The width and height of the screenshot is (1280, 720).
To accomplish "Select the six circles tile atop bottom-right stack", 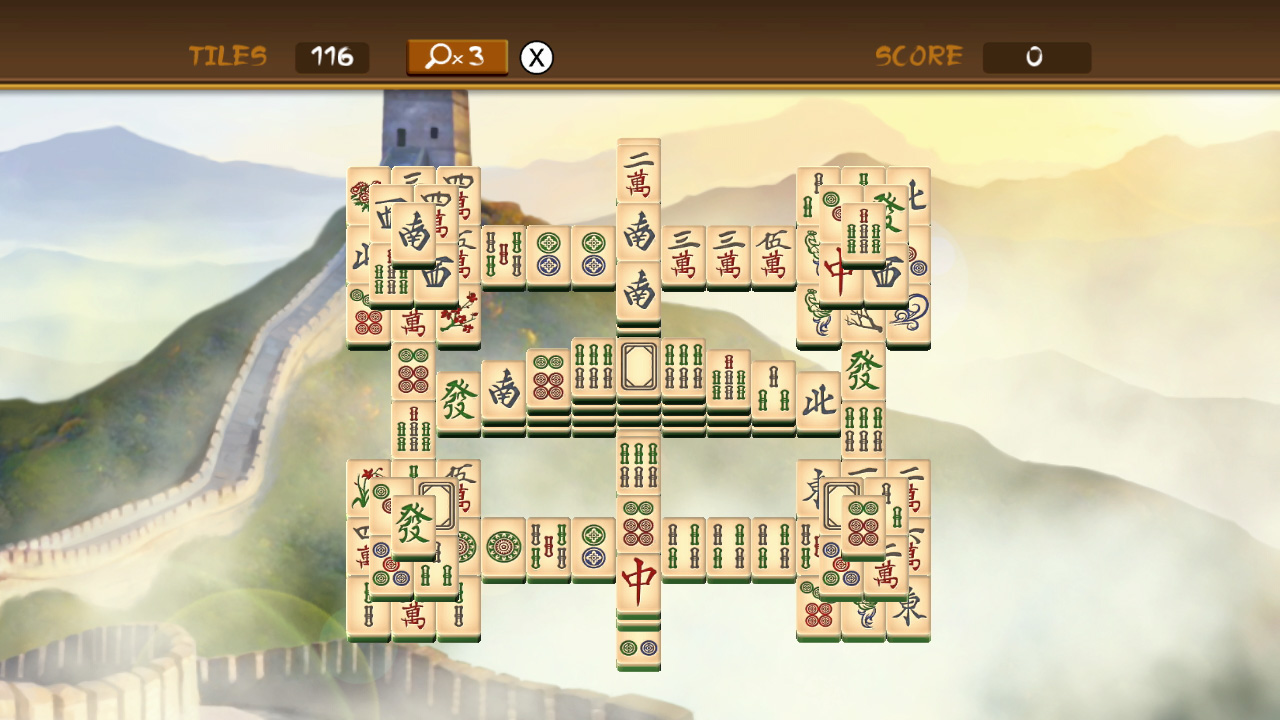I will point(862,524).
